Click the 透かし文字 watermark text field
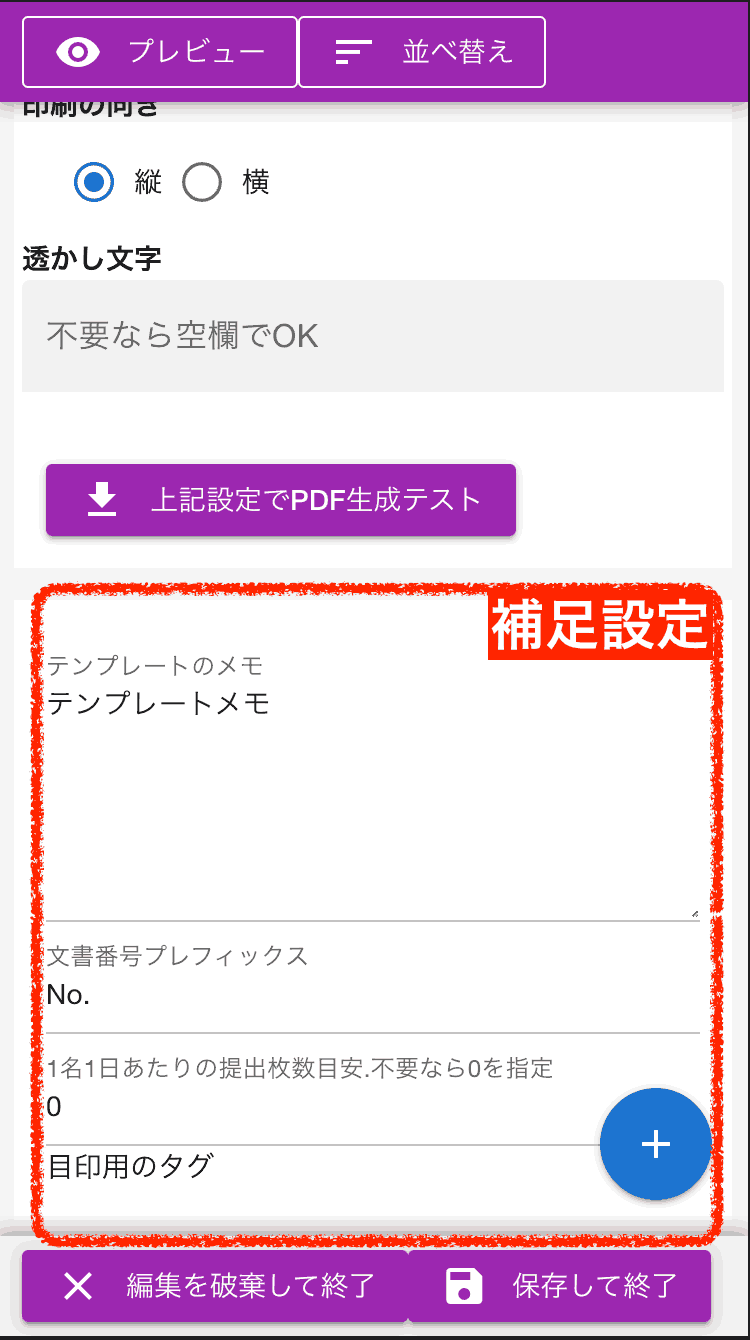The width and height of the screenshot is (750, 1340). 372,336
